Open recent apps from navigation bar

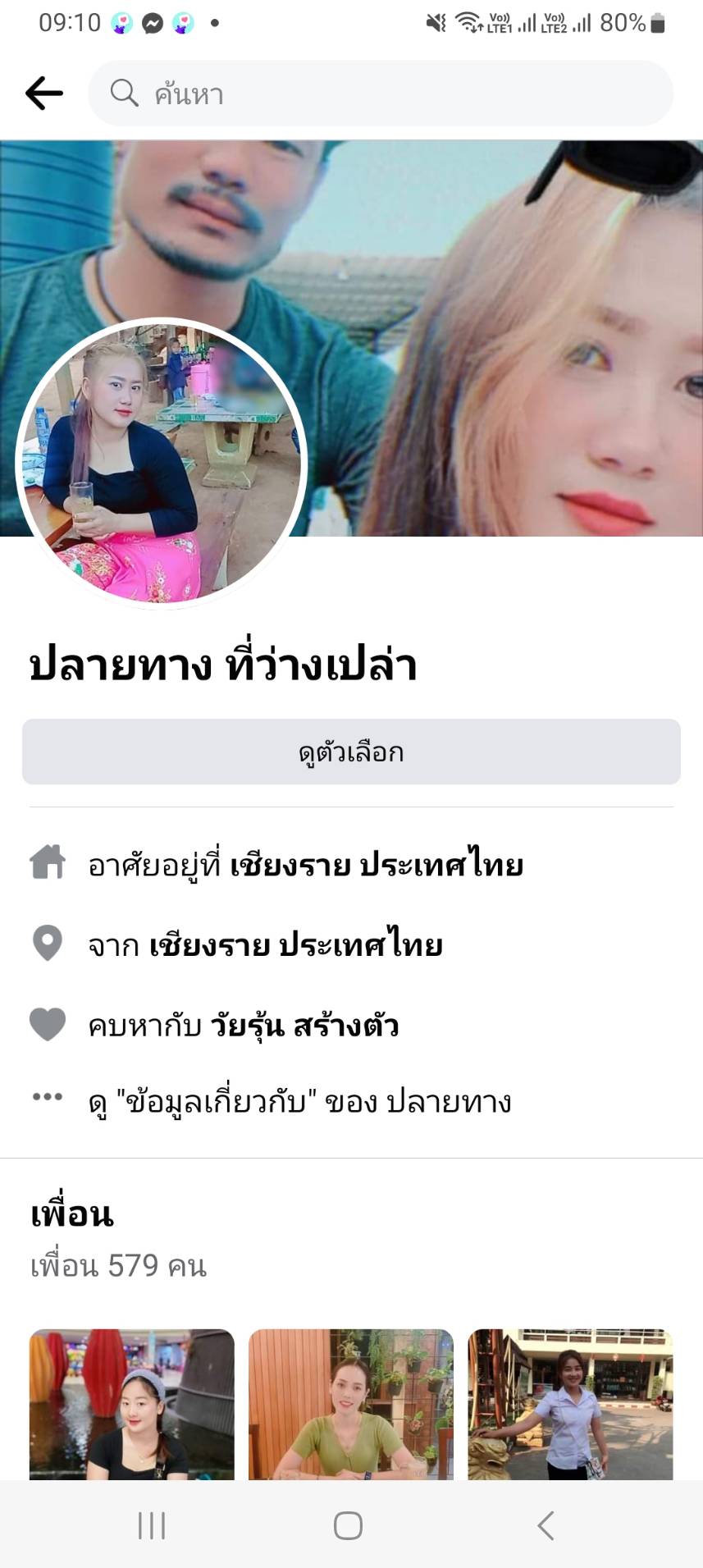(152, 1525)
